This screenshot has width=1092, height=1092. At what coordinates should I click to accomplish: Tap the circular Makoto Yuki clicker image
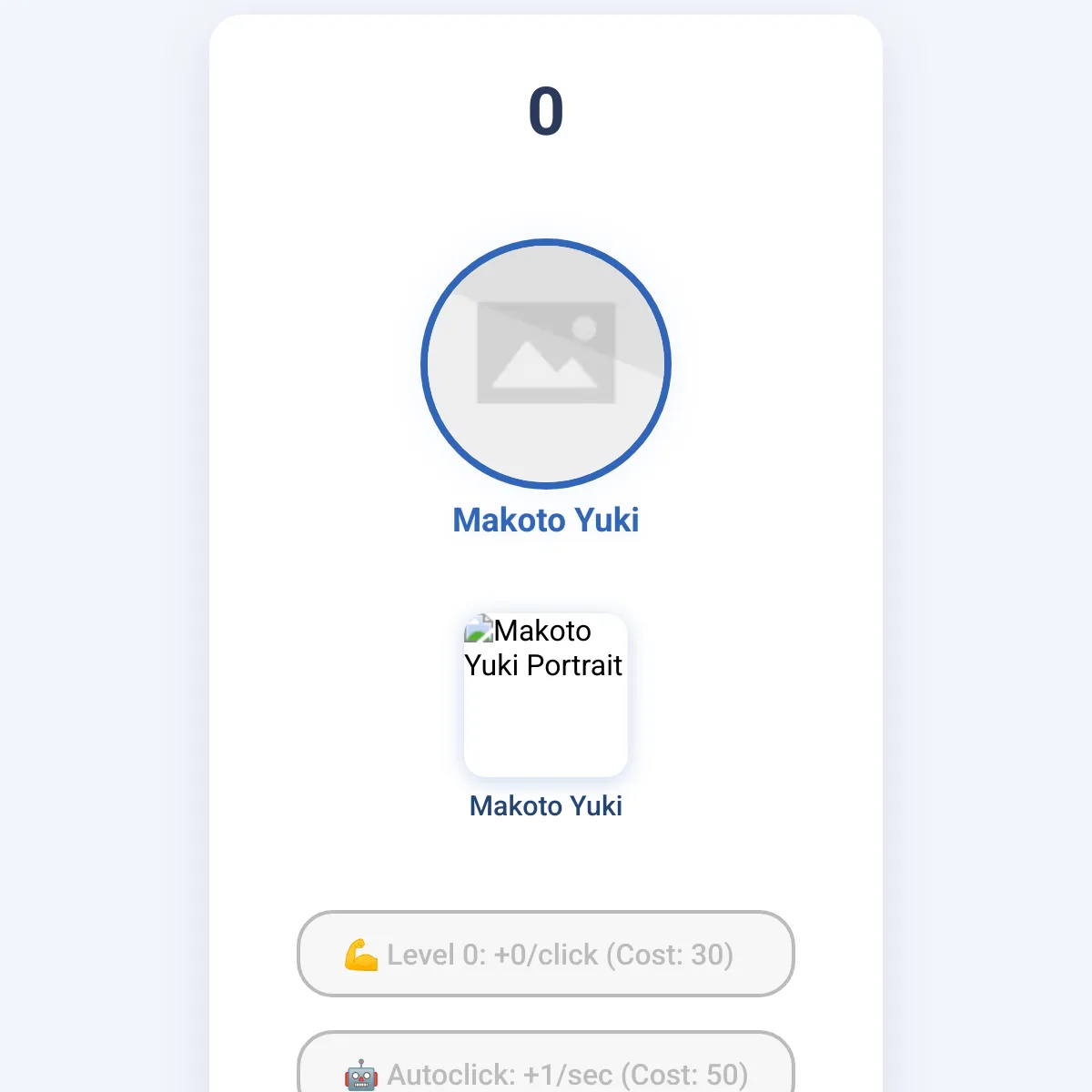(546, 364)
